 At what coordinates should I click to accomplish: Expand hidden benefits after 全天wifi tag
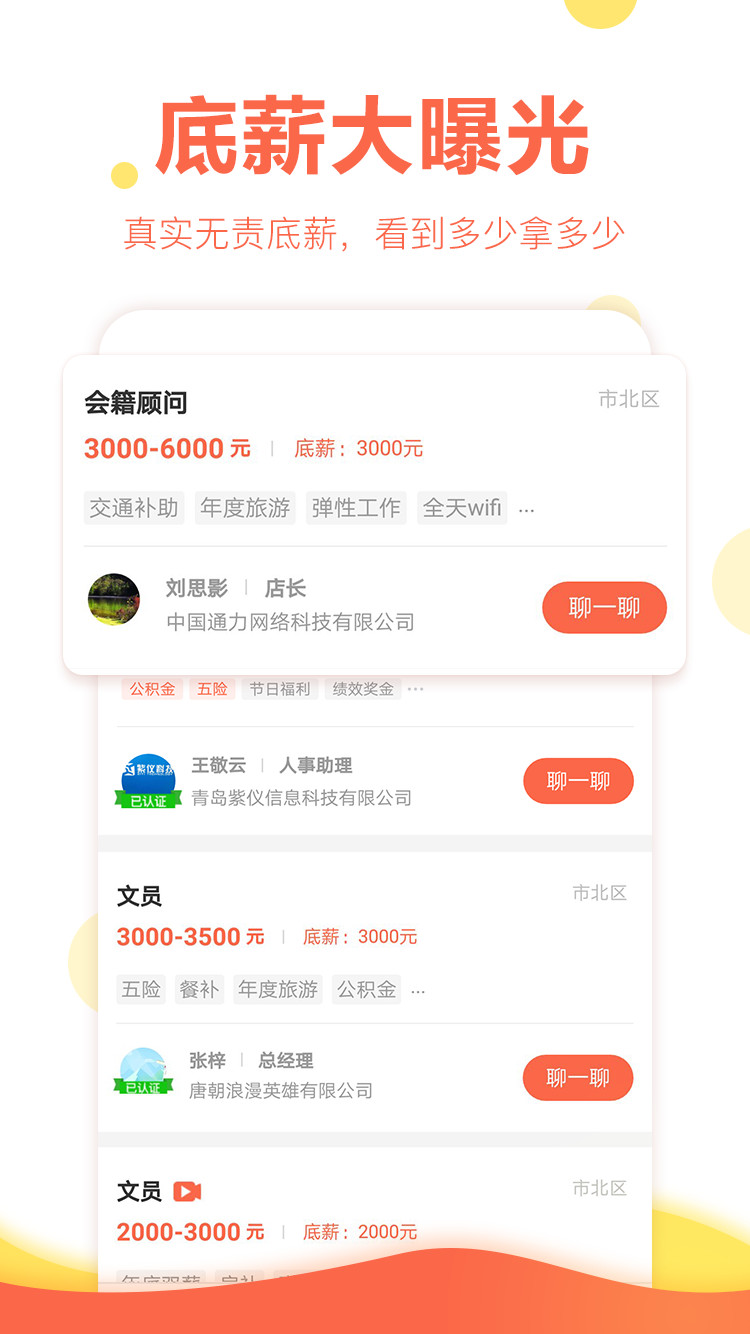tap(527, 510)
